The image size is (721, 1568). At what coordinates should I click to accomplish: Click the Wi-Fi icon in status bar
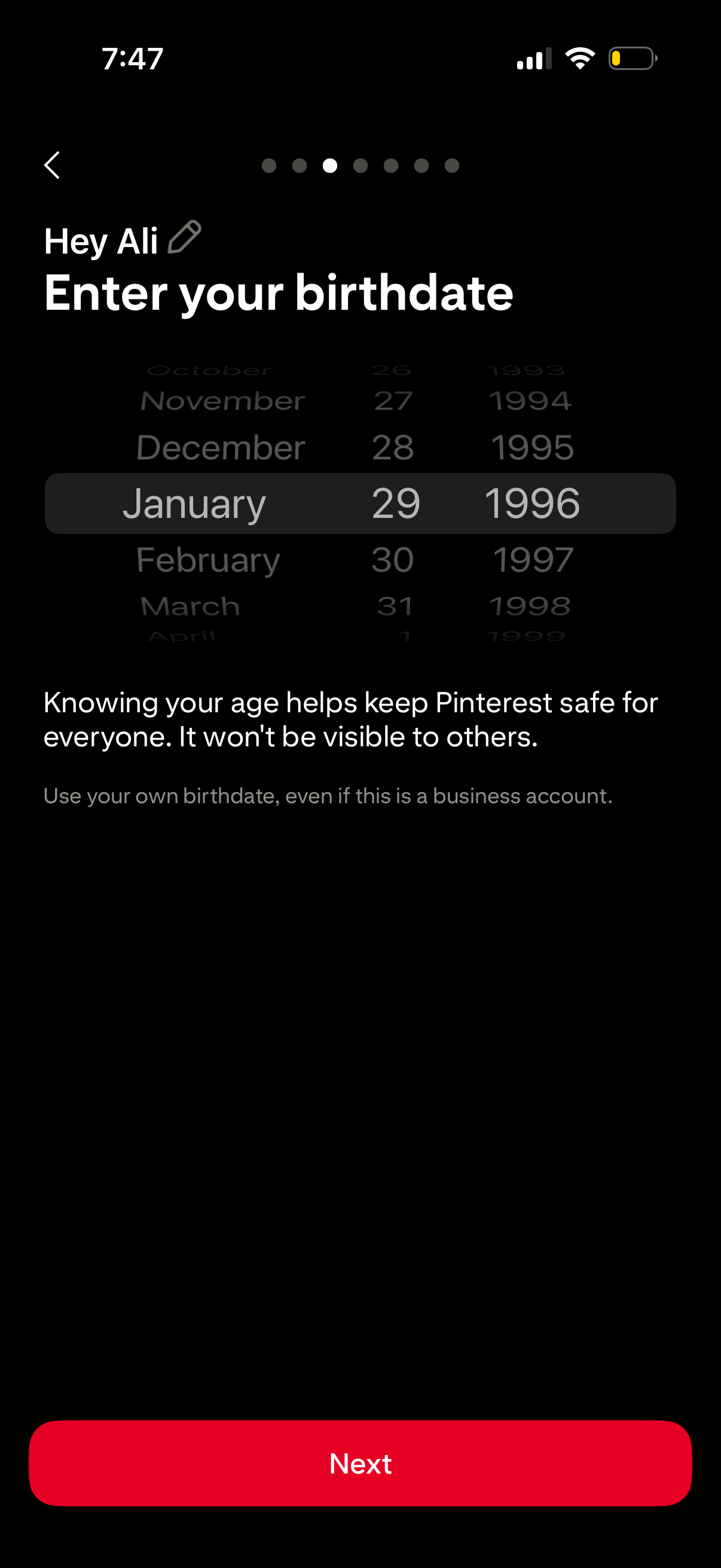coord(579,58)
